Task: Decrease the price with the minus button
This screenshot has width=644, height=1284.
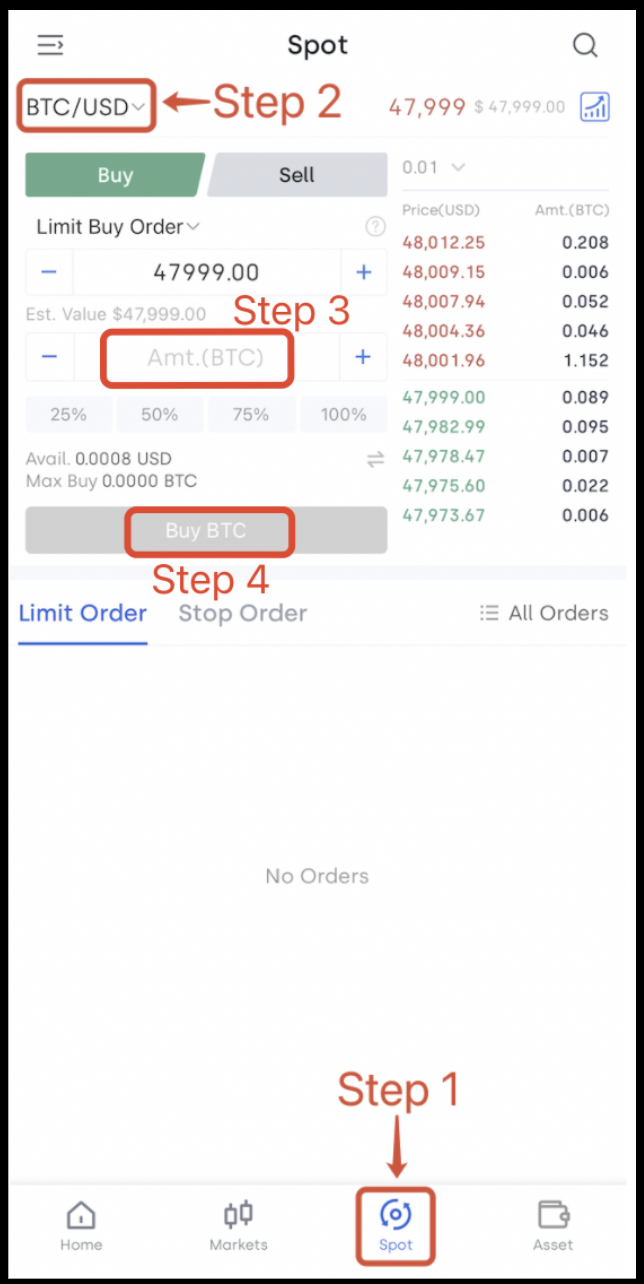Action: tap(49, 272)
